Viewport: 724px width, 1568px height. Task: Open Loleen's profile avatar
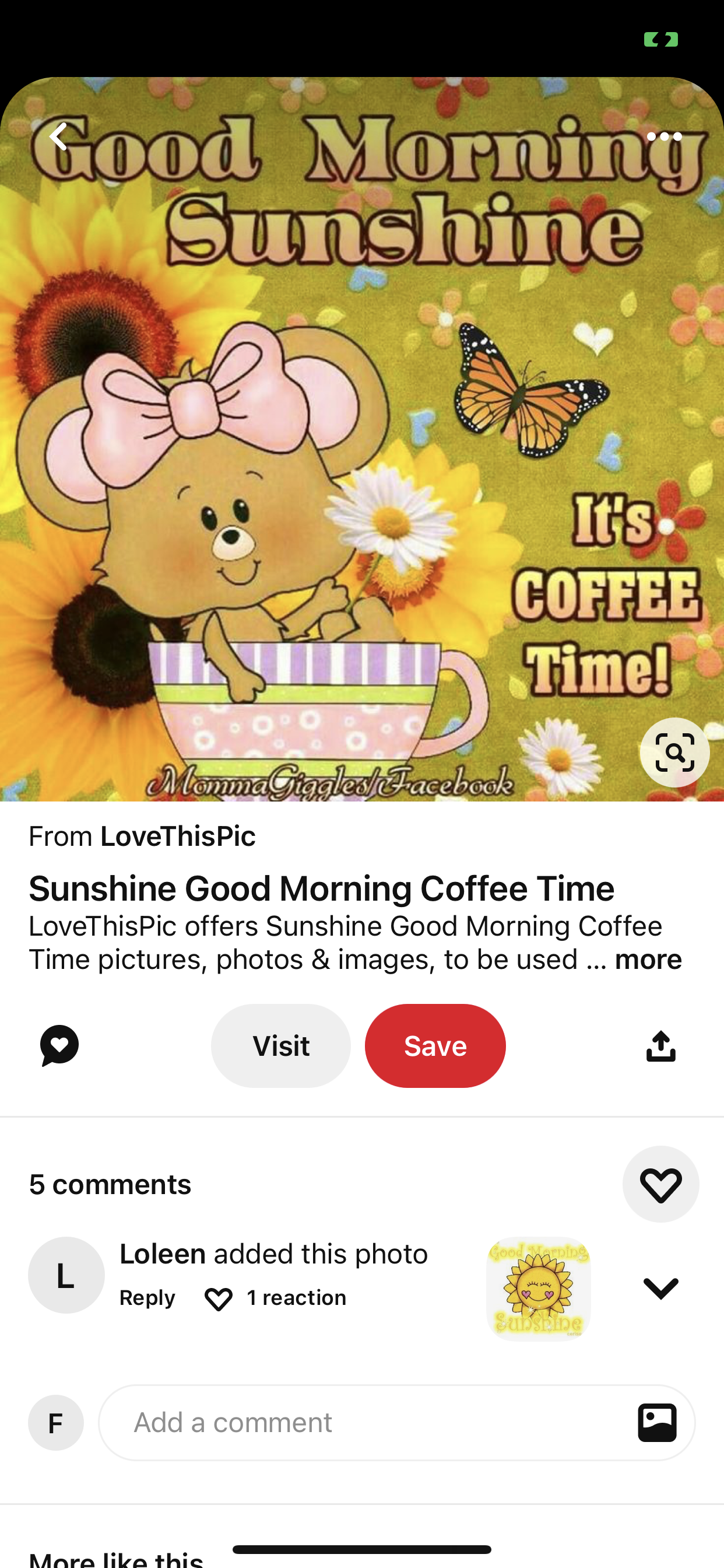tap(66, 1275)
